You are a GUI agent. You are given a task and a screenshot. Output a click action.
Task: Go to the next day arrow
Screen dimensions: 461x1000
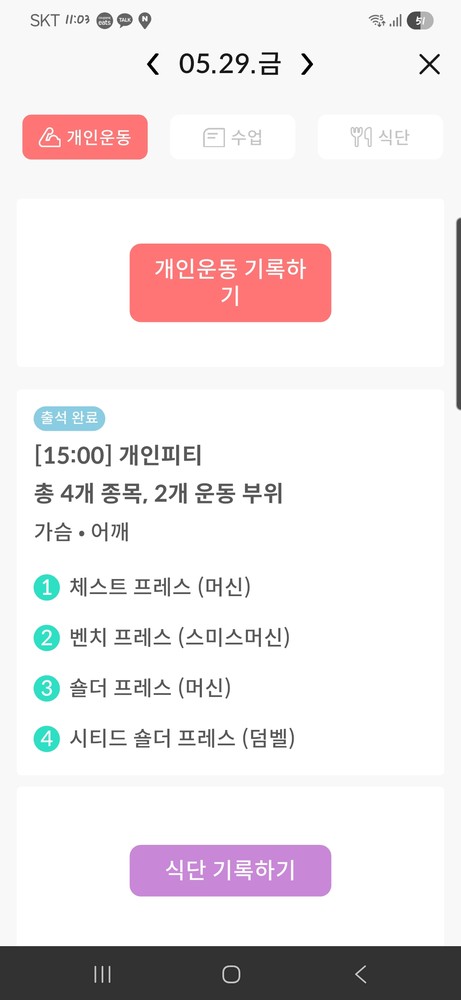click(307, 64)
